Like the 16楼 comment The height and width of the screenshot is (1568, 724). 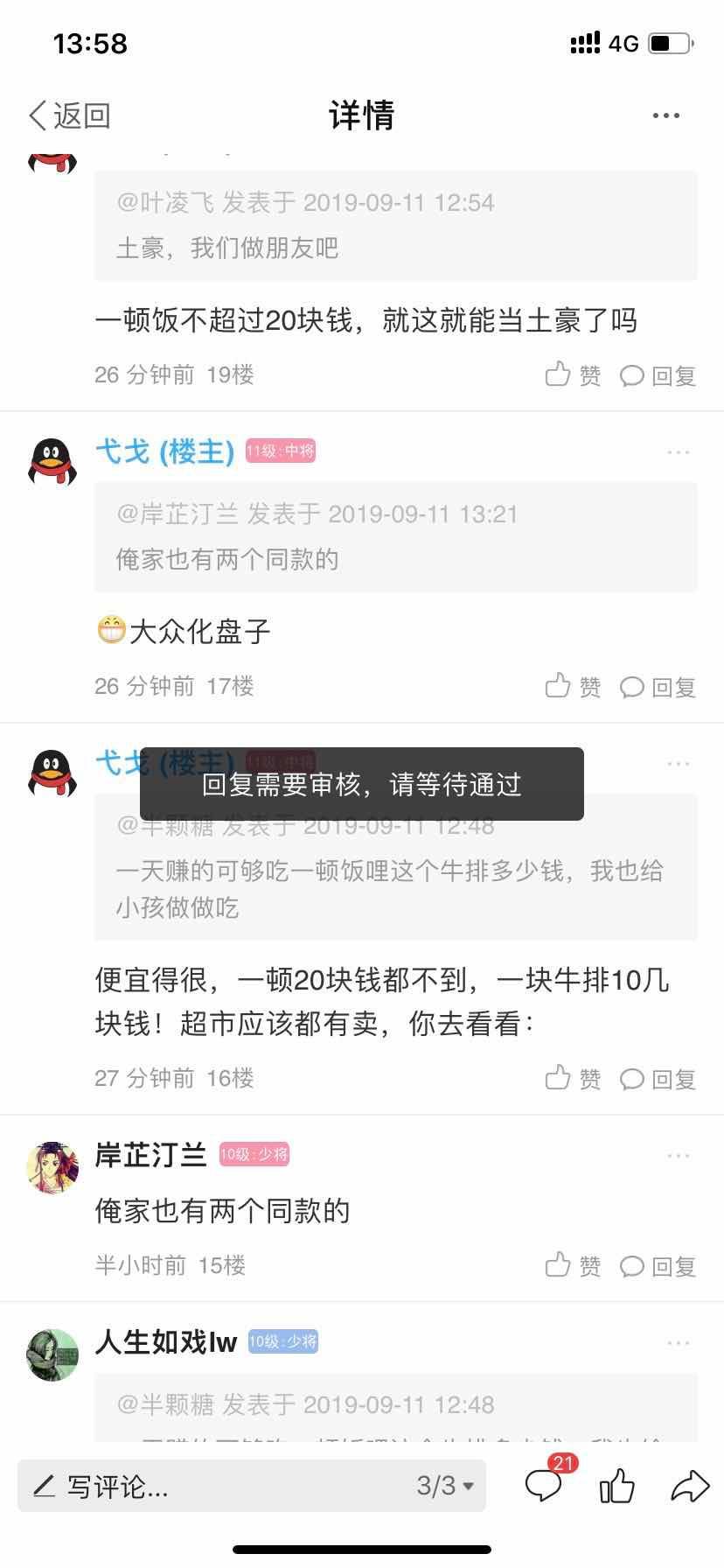tap(574, 1078)
